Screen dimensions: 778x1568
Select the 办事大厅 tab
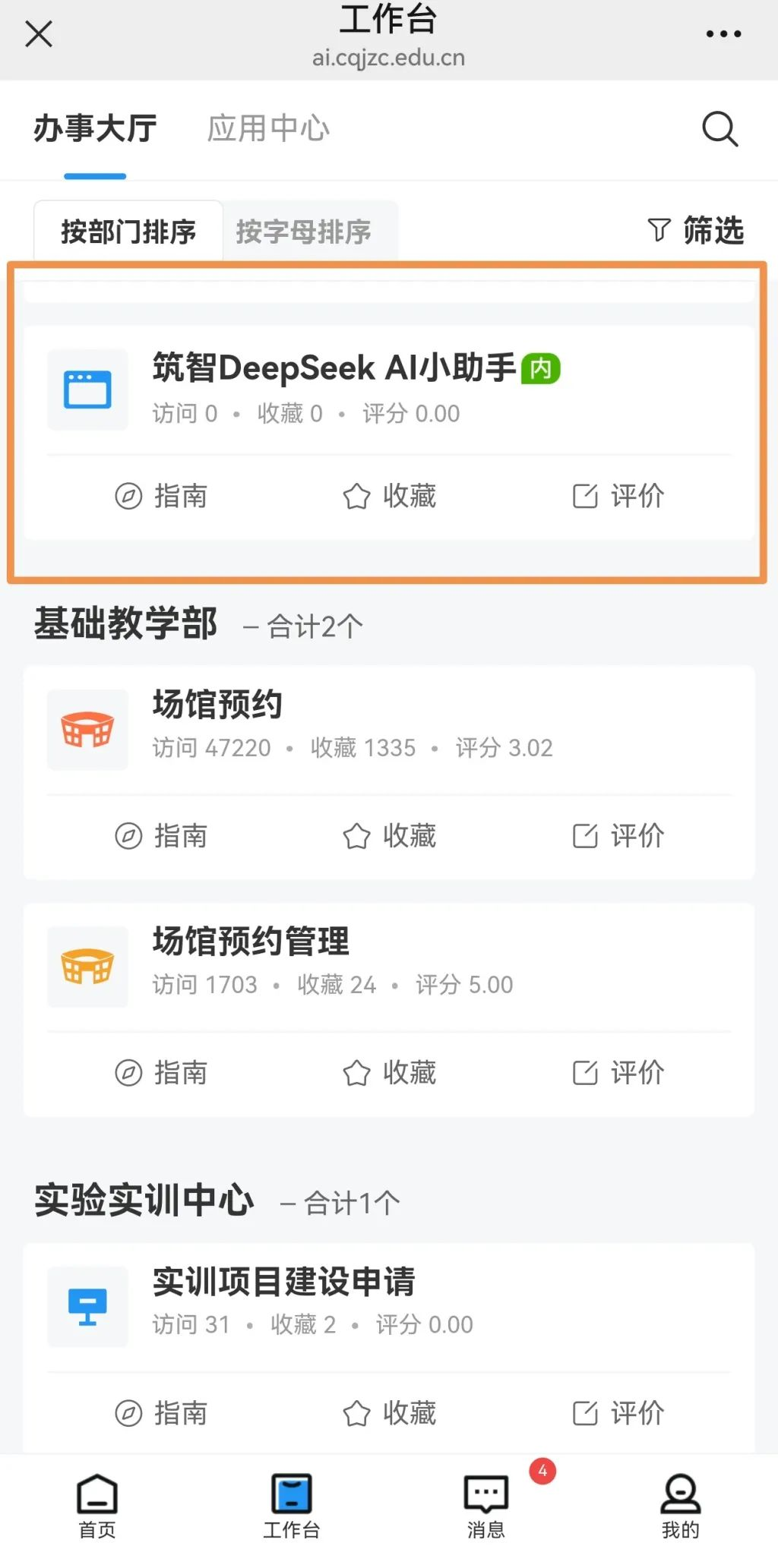coord(95,129)
